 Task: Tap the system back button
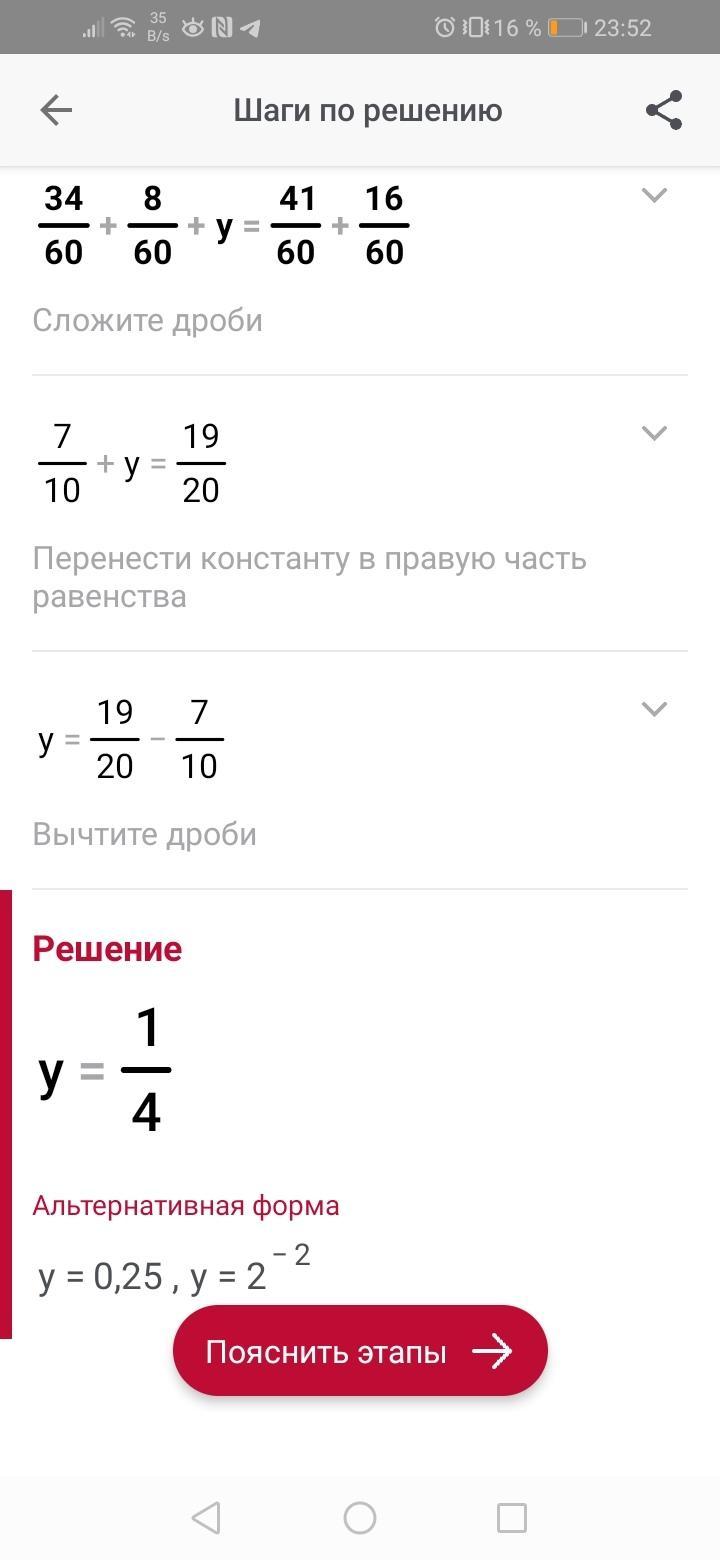206,1518
